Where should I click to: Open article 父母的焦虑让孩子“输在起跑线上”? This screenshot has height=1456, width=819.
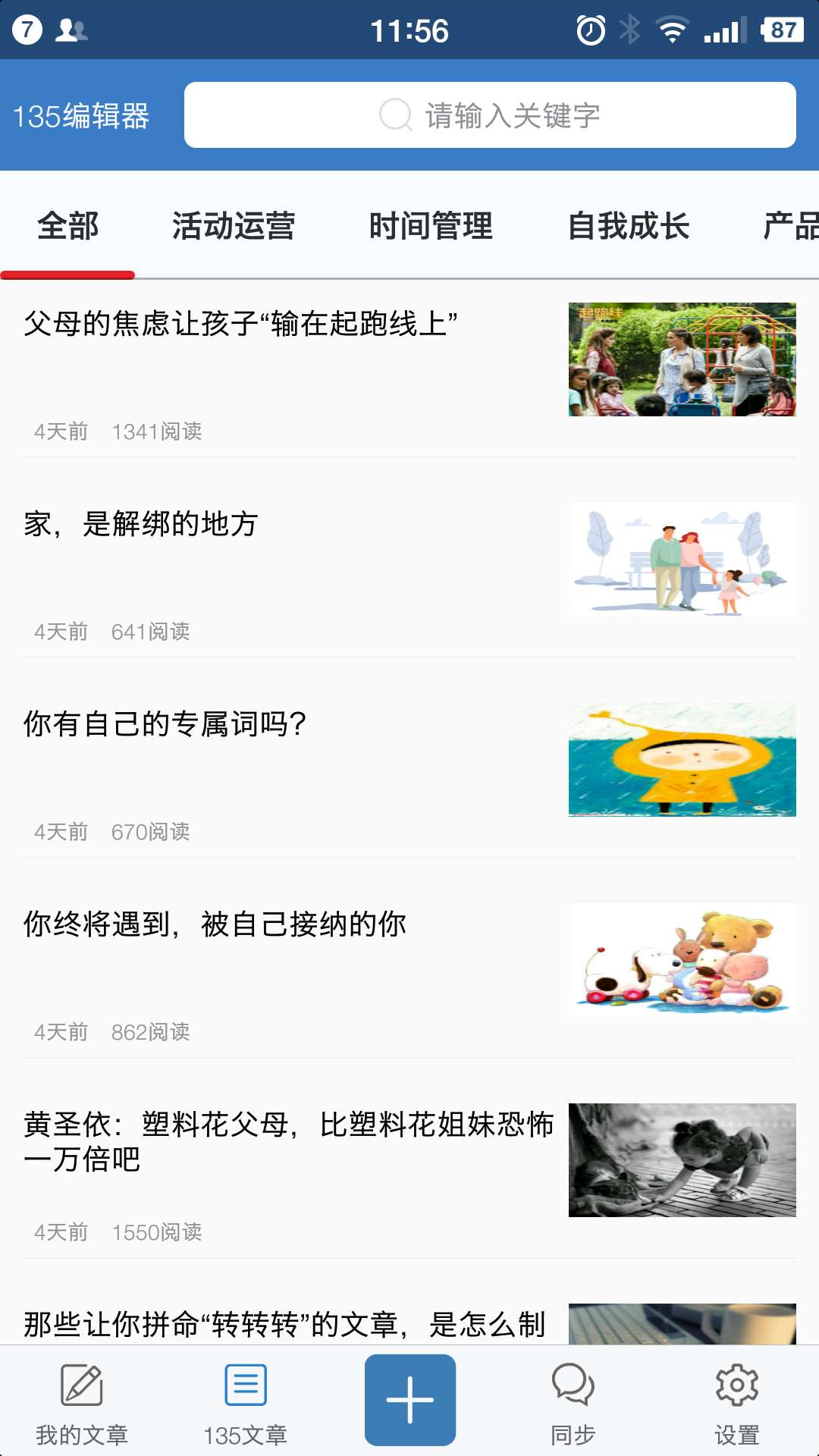pos(240,325)
